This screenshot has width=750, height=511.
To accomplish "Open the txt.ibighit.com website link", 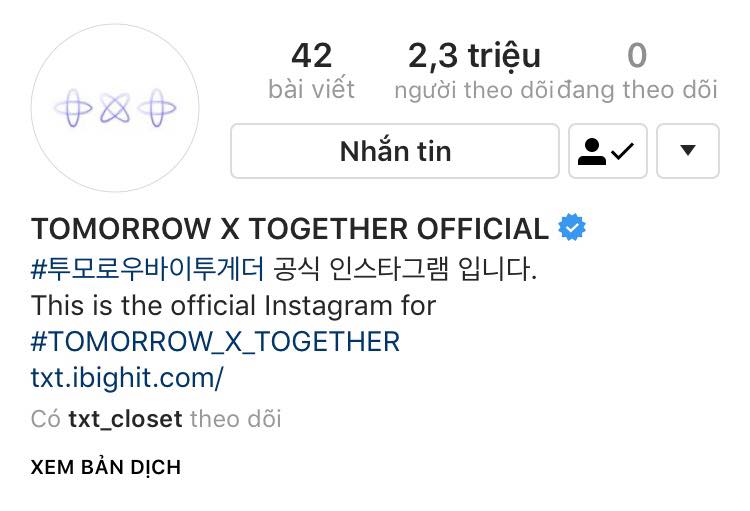I will (x=127, y=378).
